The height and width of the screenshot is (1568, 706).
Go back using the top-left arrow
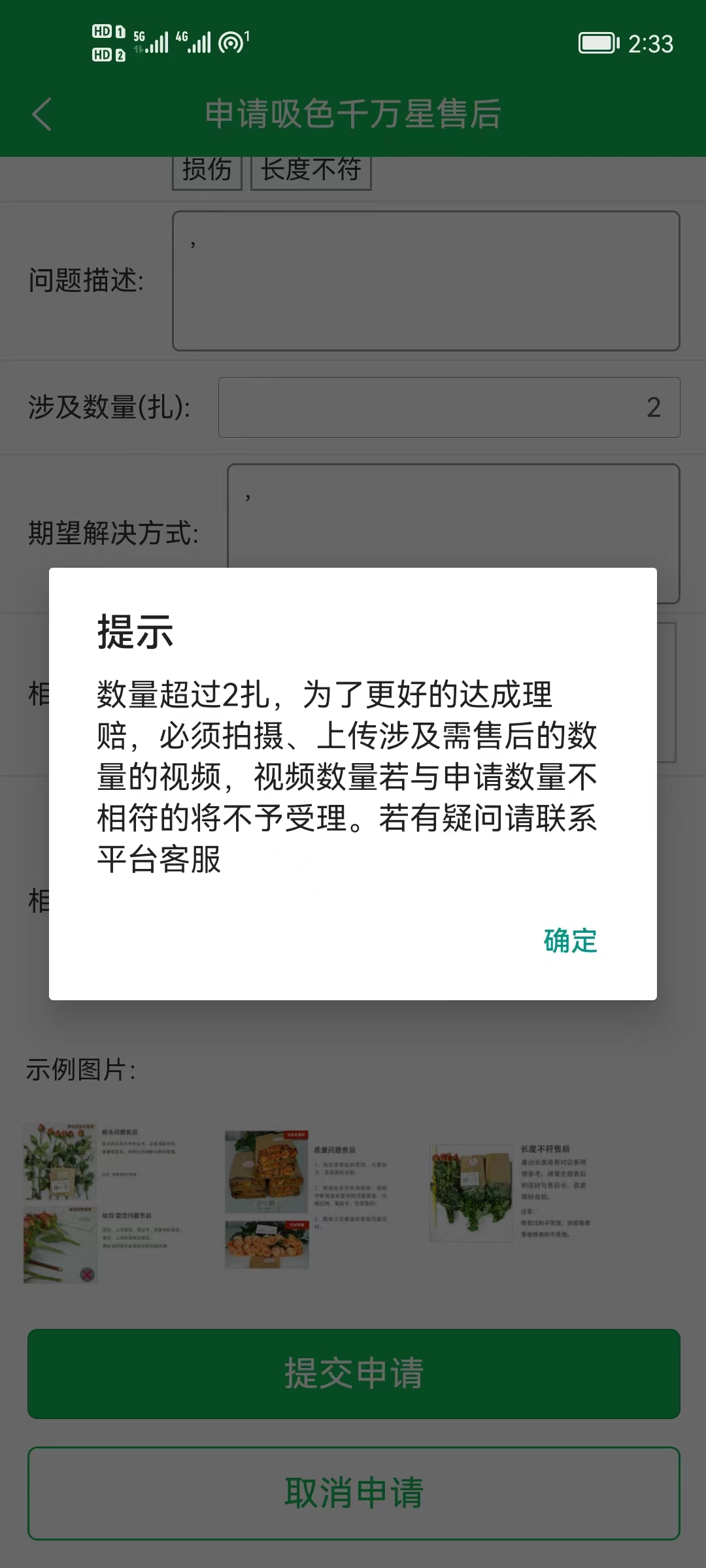(x=42, y=114)
